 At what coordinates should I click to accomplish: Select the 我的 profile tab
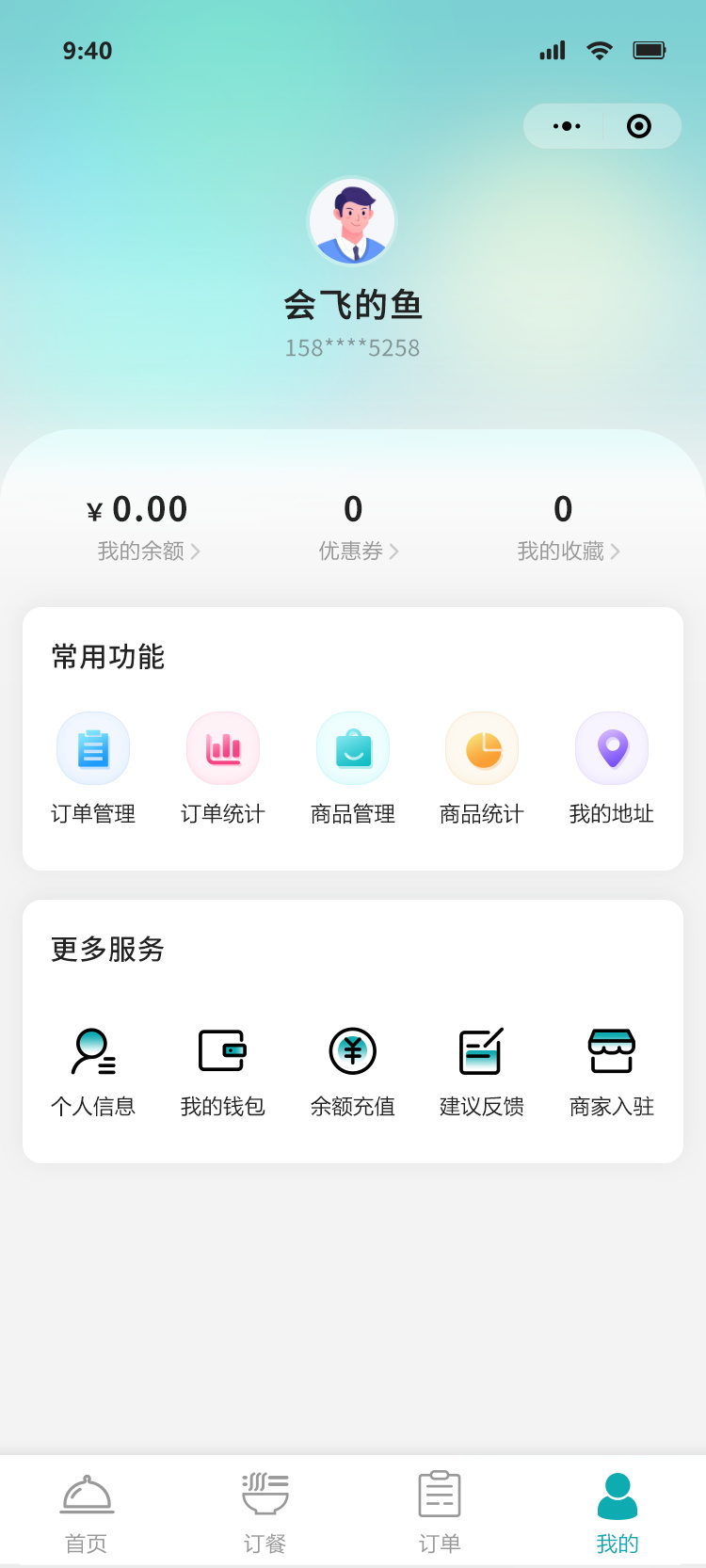pos(618,1512)
